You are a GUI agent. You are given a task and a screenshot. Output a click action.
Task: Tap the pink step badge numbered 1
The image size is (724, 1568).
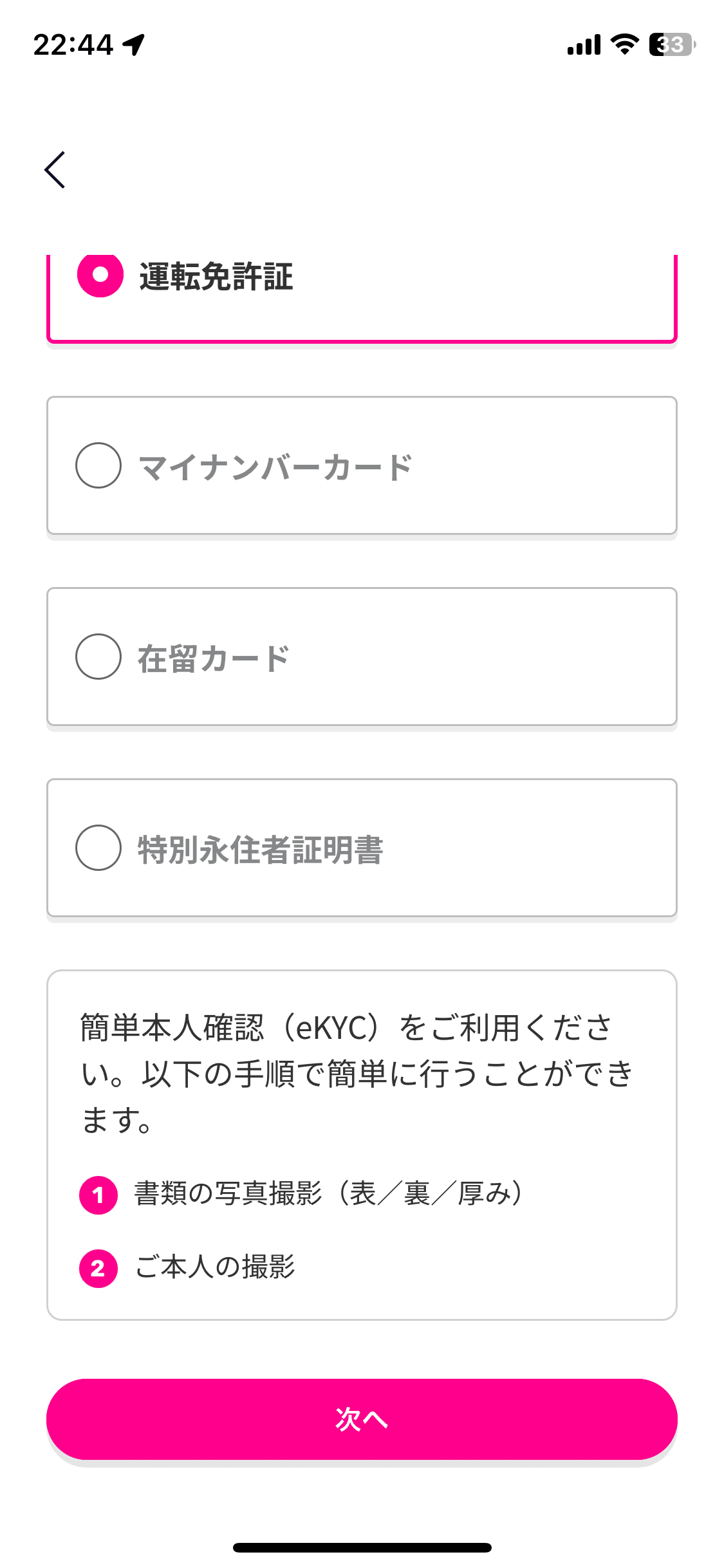click(97, 1194)
